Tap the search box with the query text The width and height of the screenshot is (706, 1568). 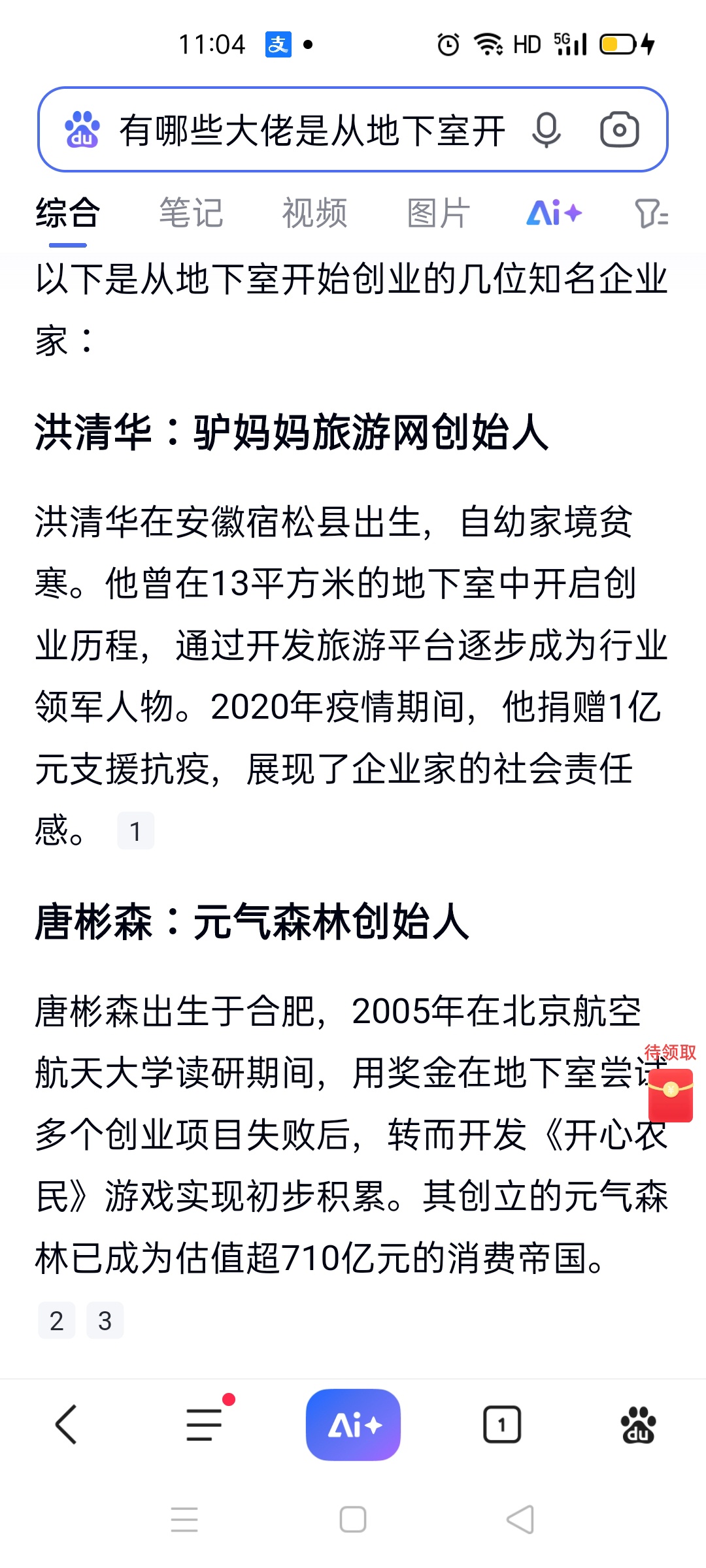pyautogui.click(x=311, y=130)
